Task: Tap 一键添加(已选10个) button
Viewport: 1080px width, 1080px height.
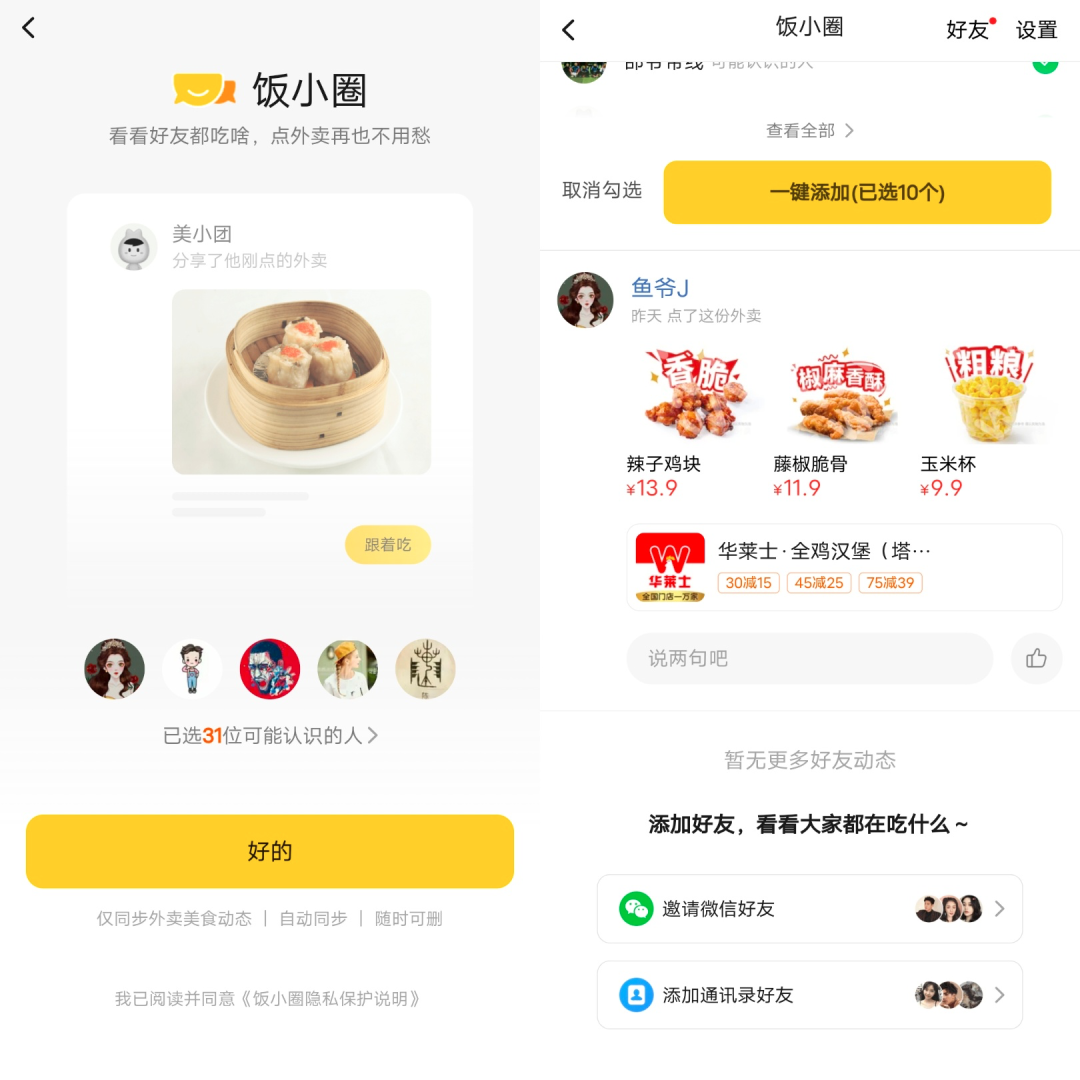Action: coord(857,192)
